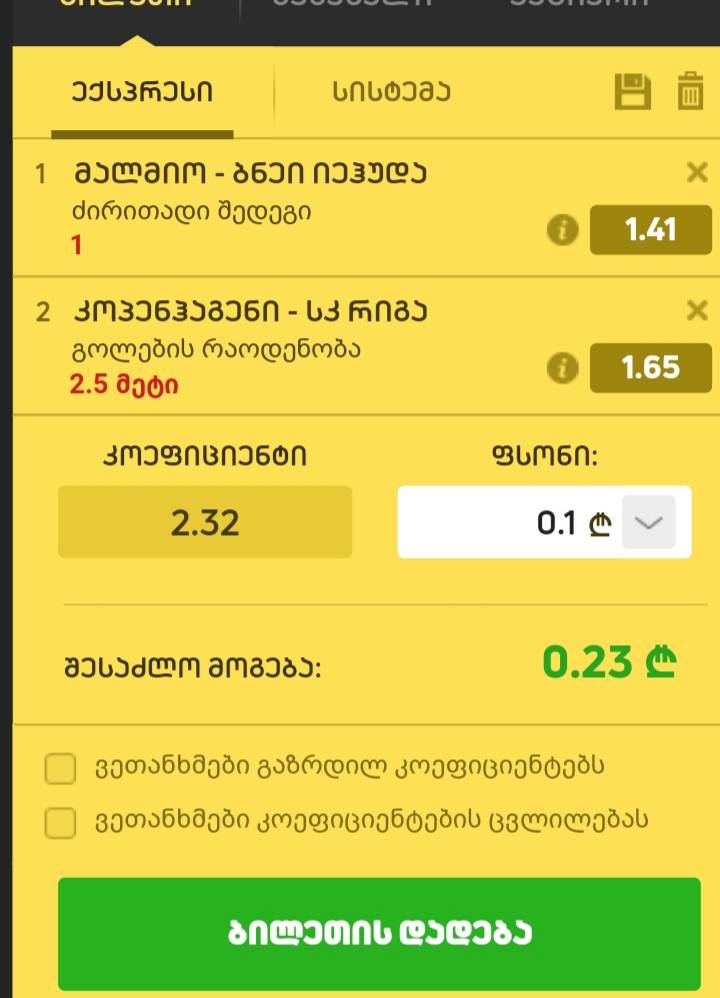
Task: Open info icon for the Malmö bet
Action: pos(563,229)
